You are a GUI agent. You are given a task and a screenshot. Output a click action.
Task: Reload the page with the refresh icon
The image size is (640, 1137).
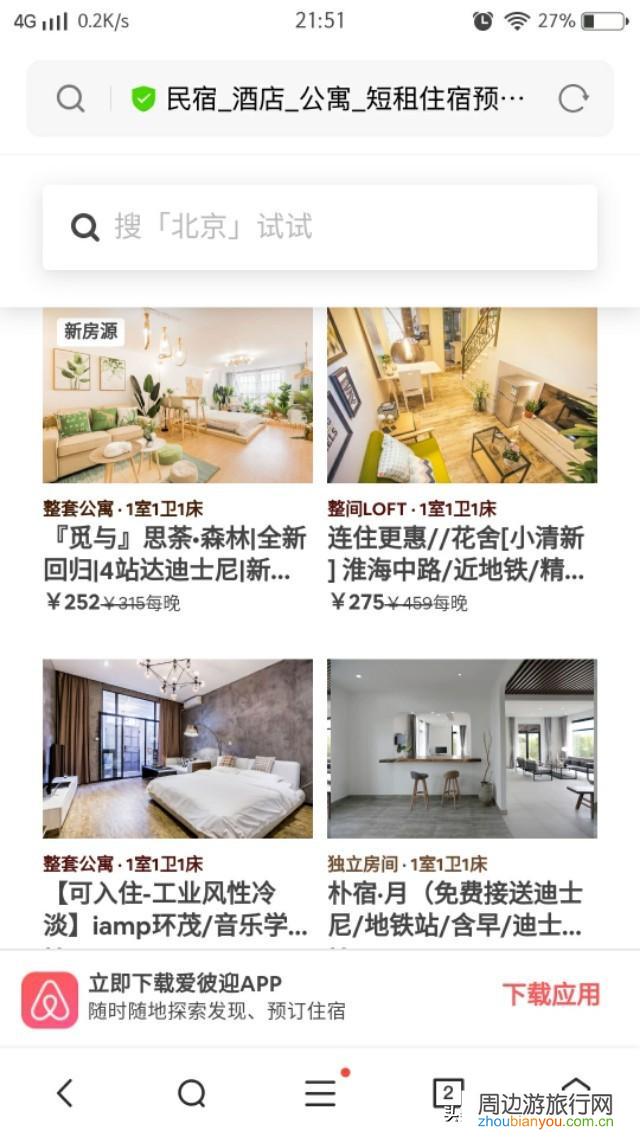point(573,98)
